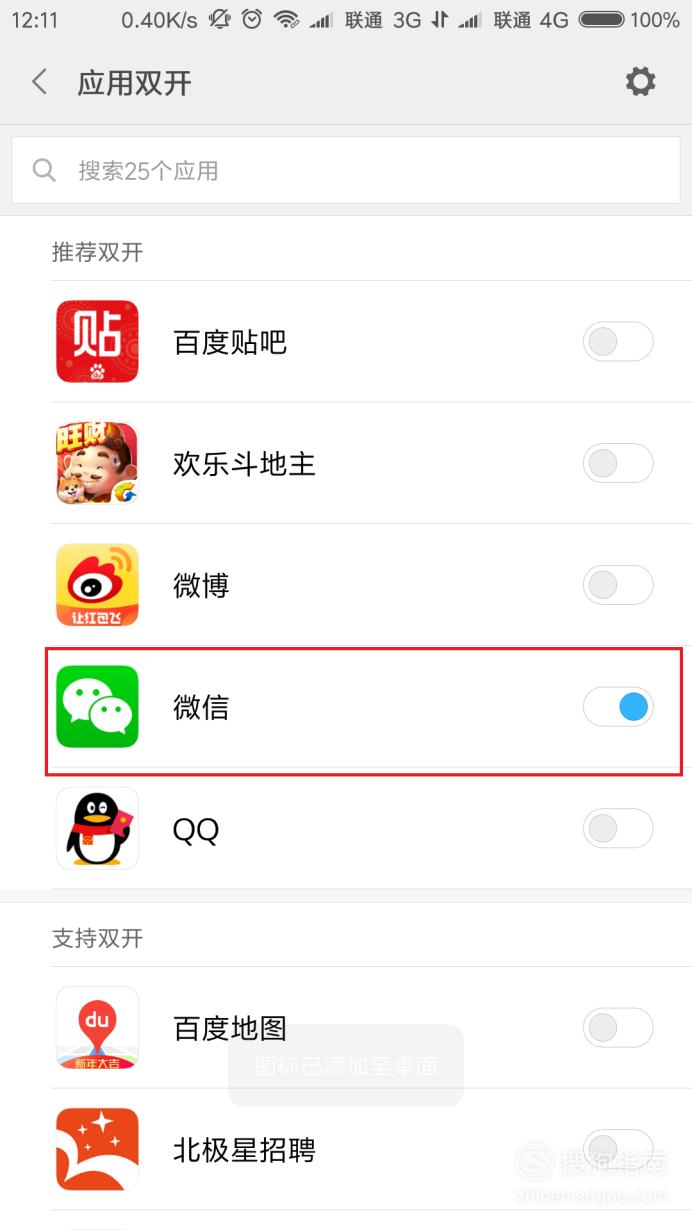Tap the 搜索25个应用 search box
Screen dimensions: 692x1230
(x=346, y=170)
